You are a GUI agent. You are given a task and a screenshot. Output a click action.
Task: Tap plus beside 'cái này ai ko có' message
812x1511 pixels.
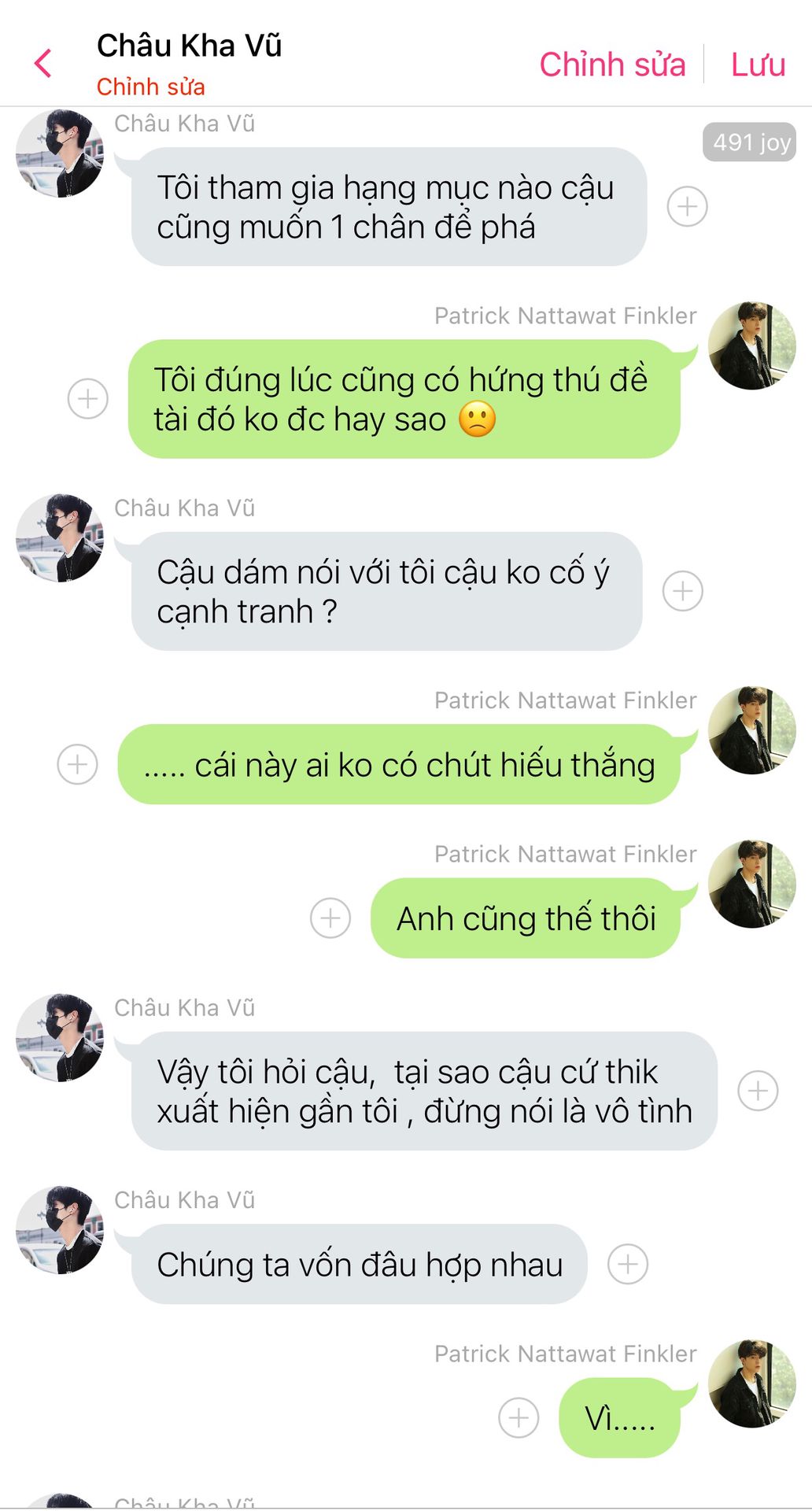point(78,764)
